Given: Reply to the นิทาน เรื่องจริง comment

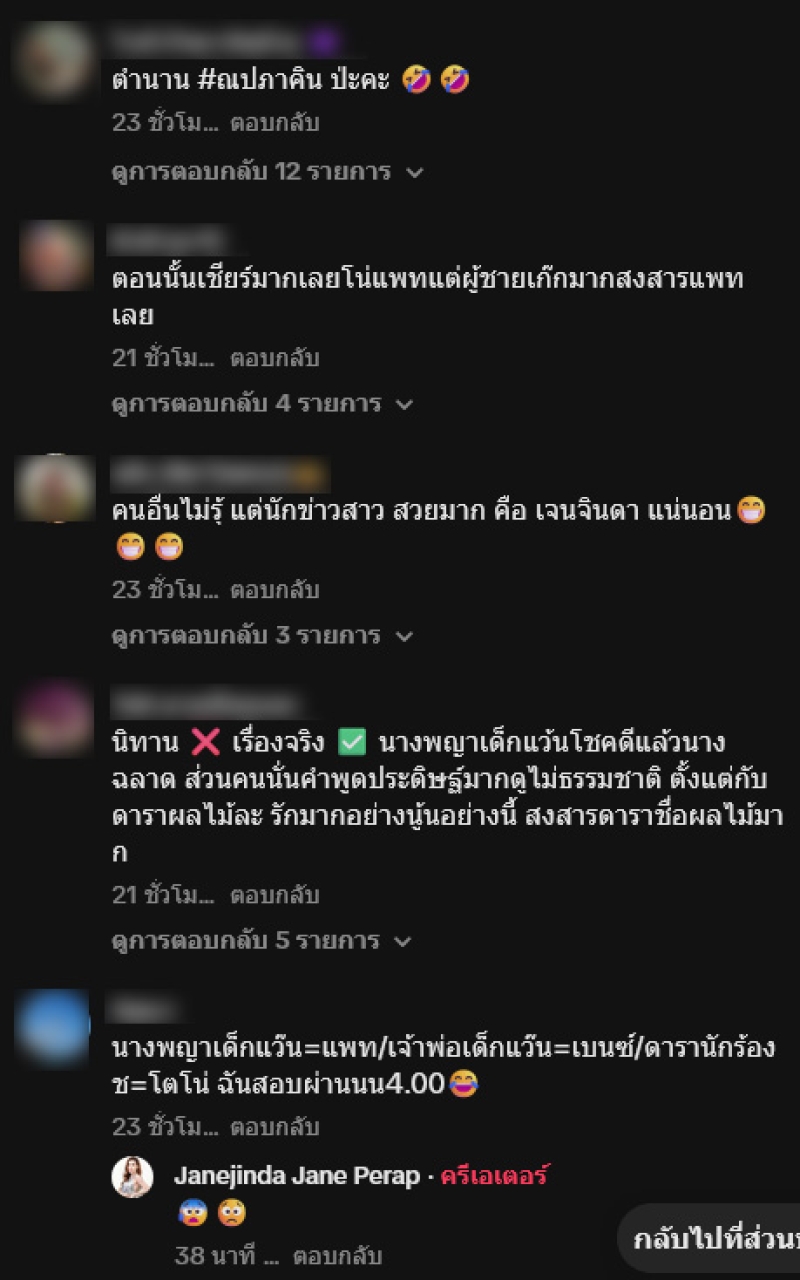Looking at the screenshot, I should (274, 894).
